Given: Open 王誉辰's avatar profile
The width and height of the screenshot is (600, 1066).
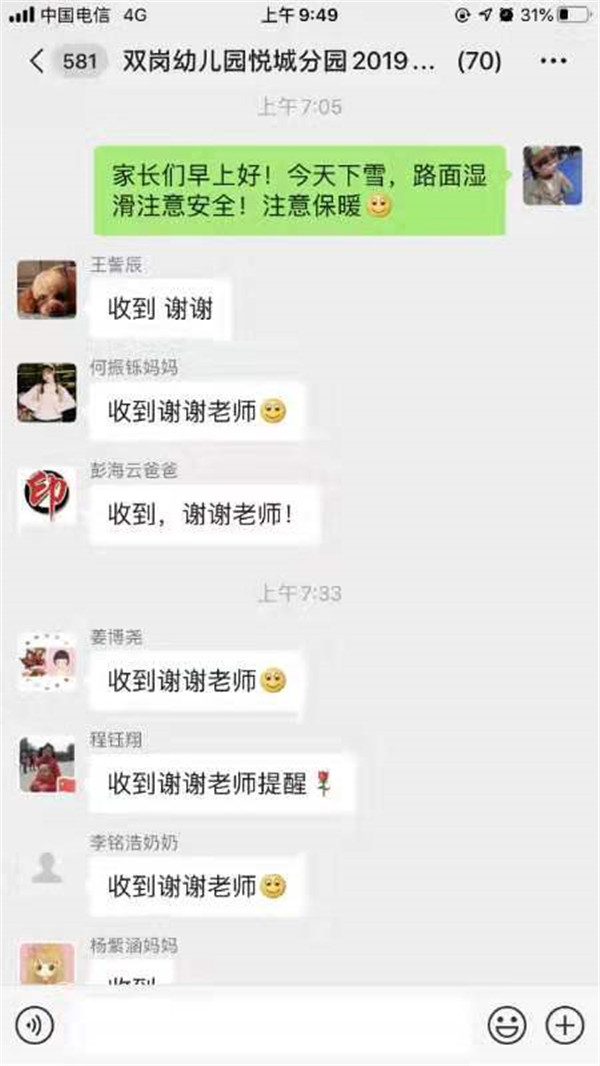Looking at the screenshot, I should coord(47,290).
